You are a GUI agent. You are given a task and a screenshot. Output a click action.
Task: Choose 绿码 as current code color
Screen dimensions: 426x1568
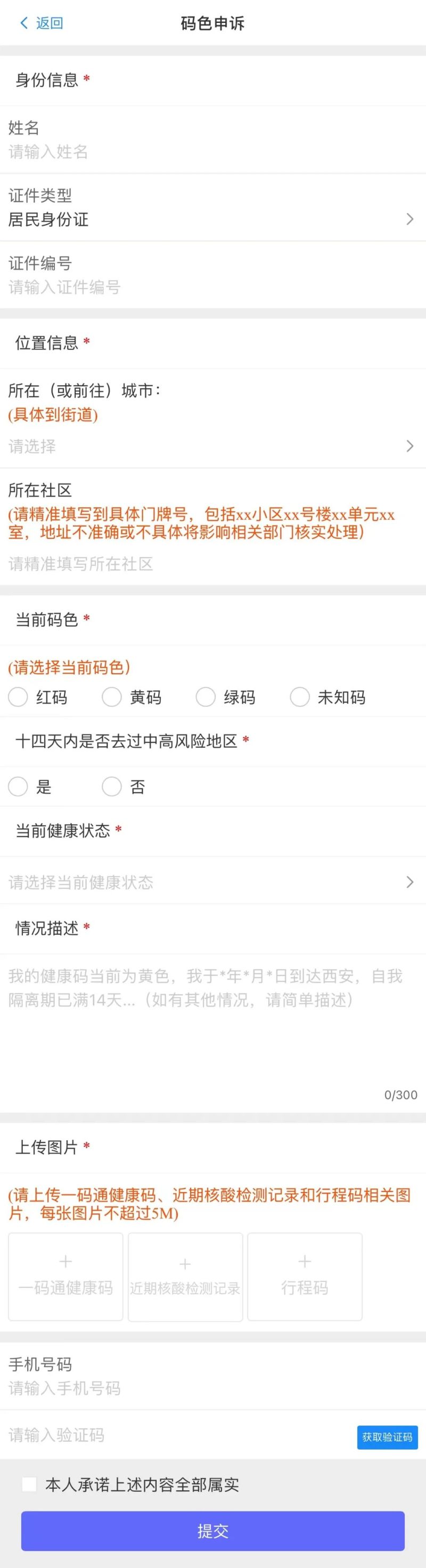click(x=206, y=697)
